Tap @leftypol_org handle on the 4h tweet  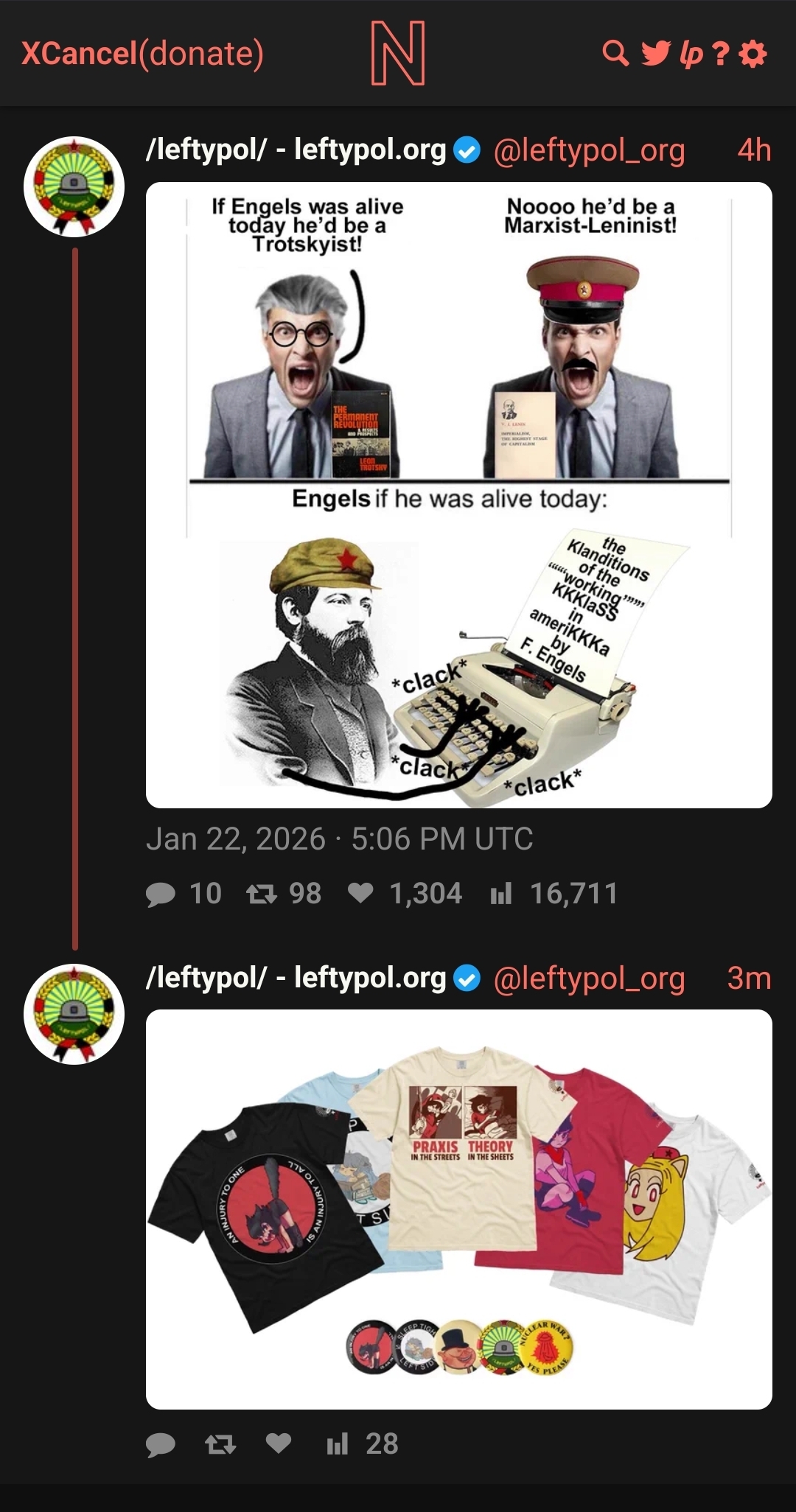[589, 150]
